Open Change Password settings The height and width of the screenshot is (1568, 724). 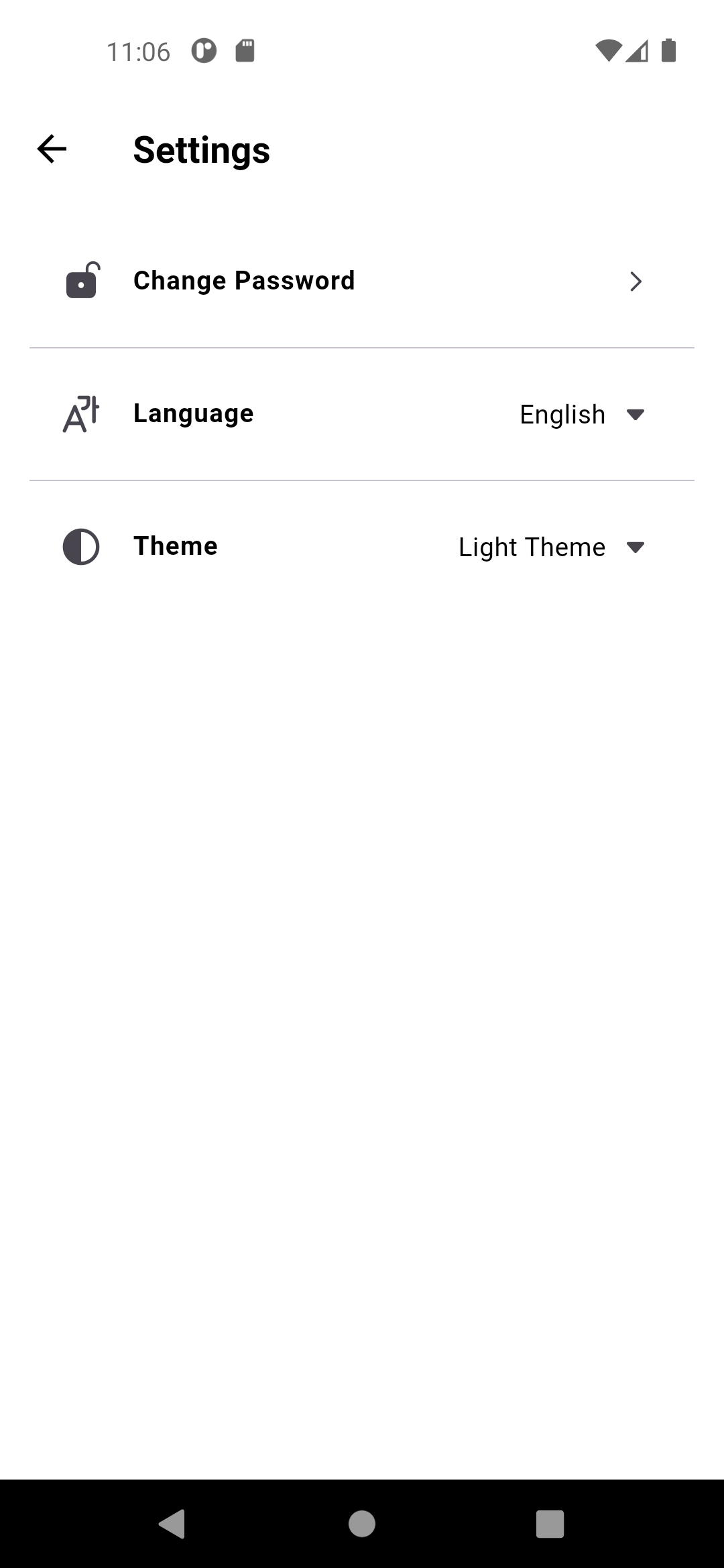[362, 281]
